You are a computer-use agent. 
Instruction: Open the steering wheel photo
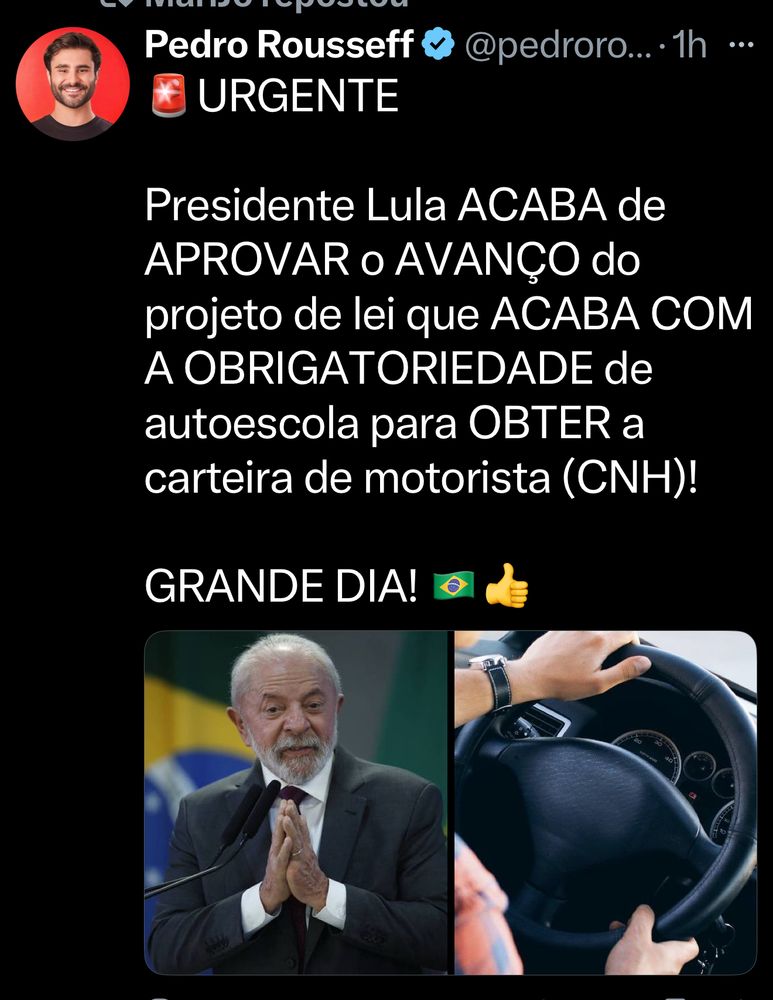pos(605,802)
